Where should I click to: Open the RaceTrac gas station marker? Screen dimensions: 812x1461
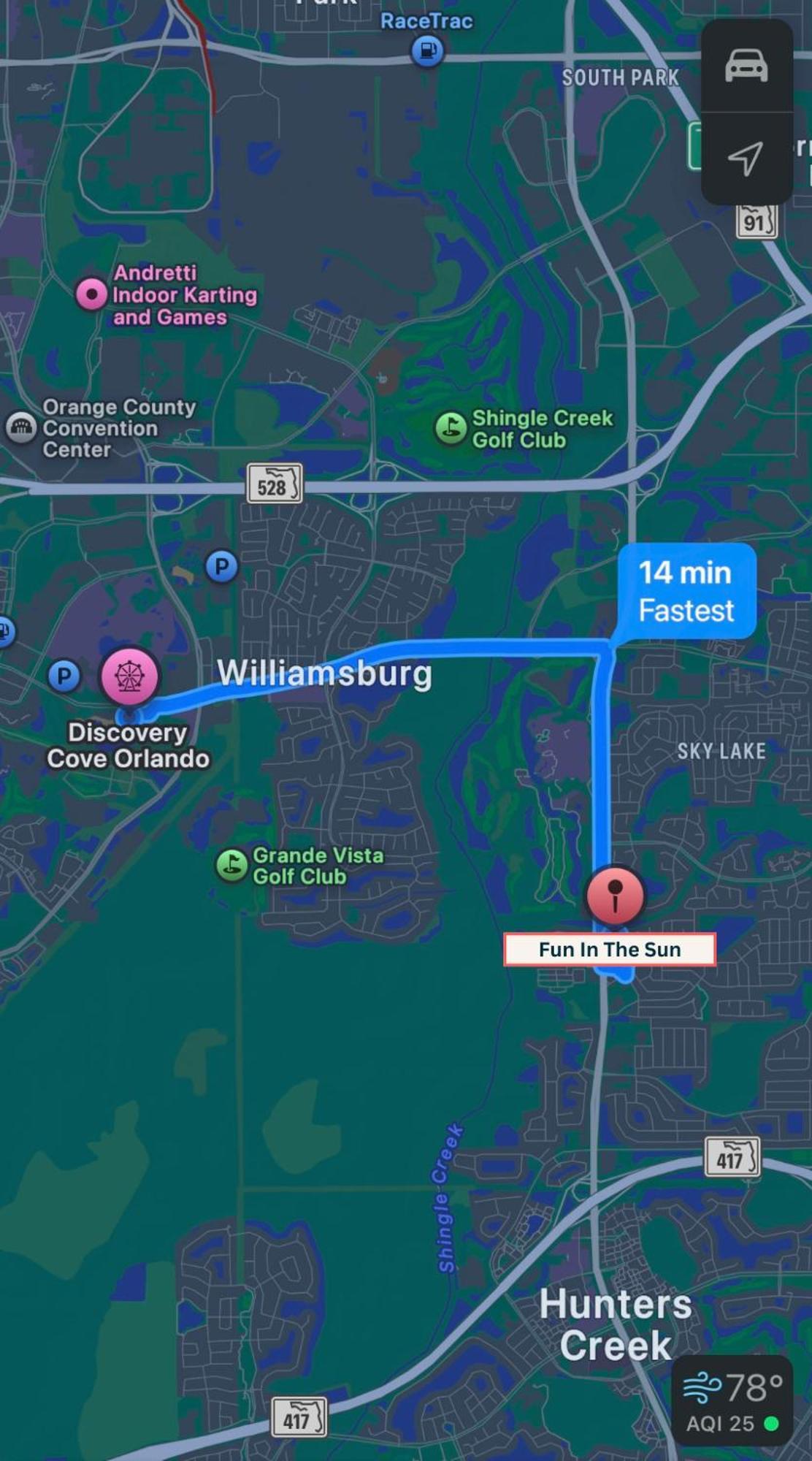click(427, 50)
